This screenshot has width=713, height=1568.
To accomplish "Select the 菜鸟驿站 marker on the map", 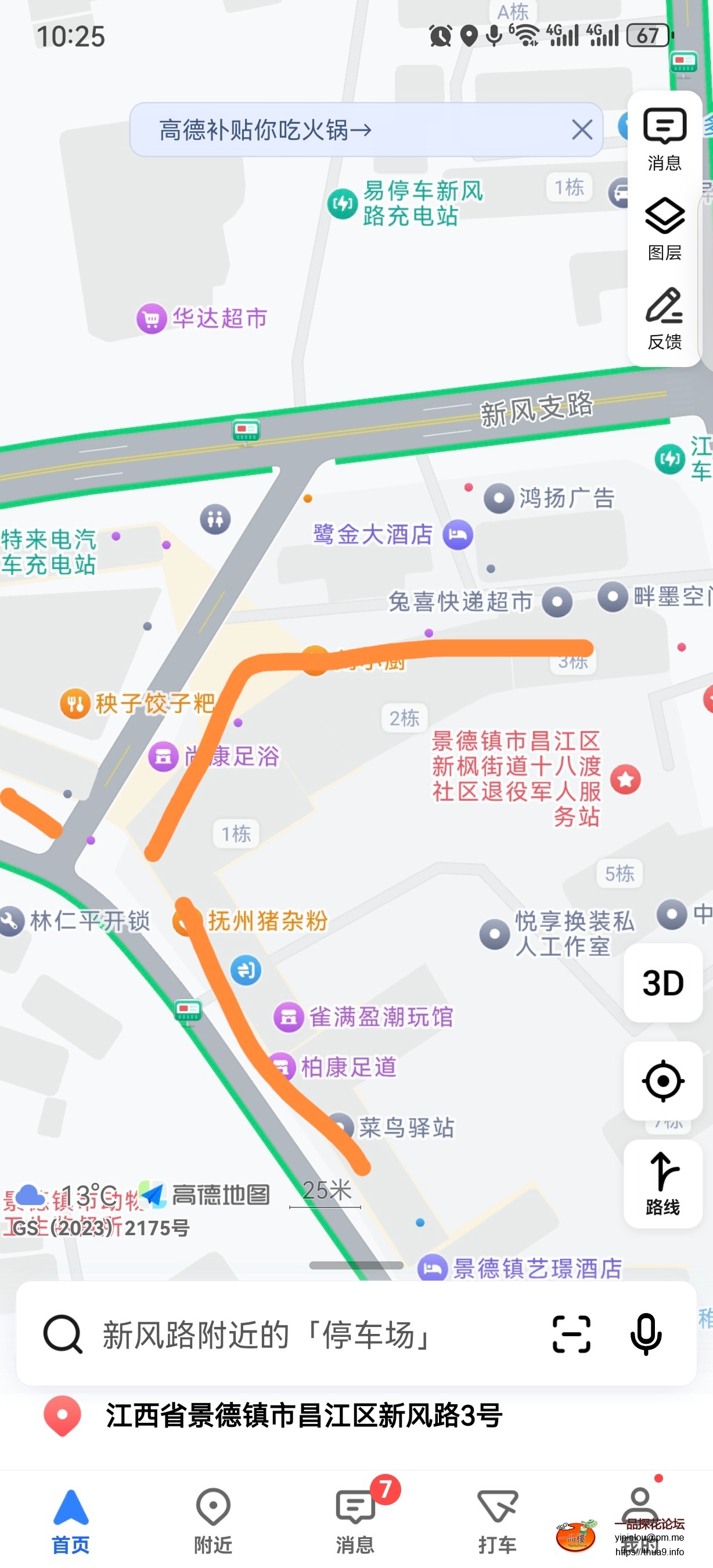I will pos(342,1127).
